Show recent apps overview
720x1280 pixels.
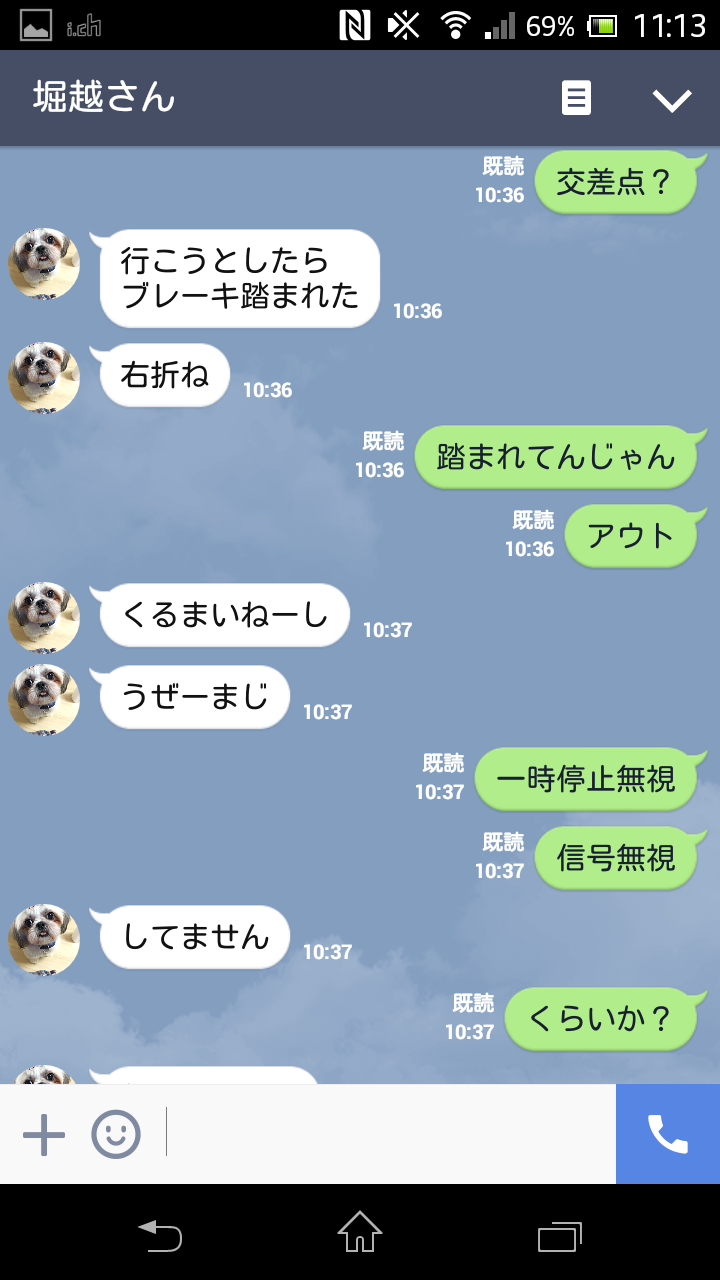(560, 1234)
